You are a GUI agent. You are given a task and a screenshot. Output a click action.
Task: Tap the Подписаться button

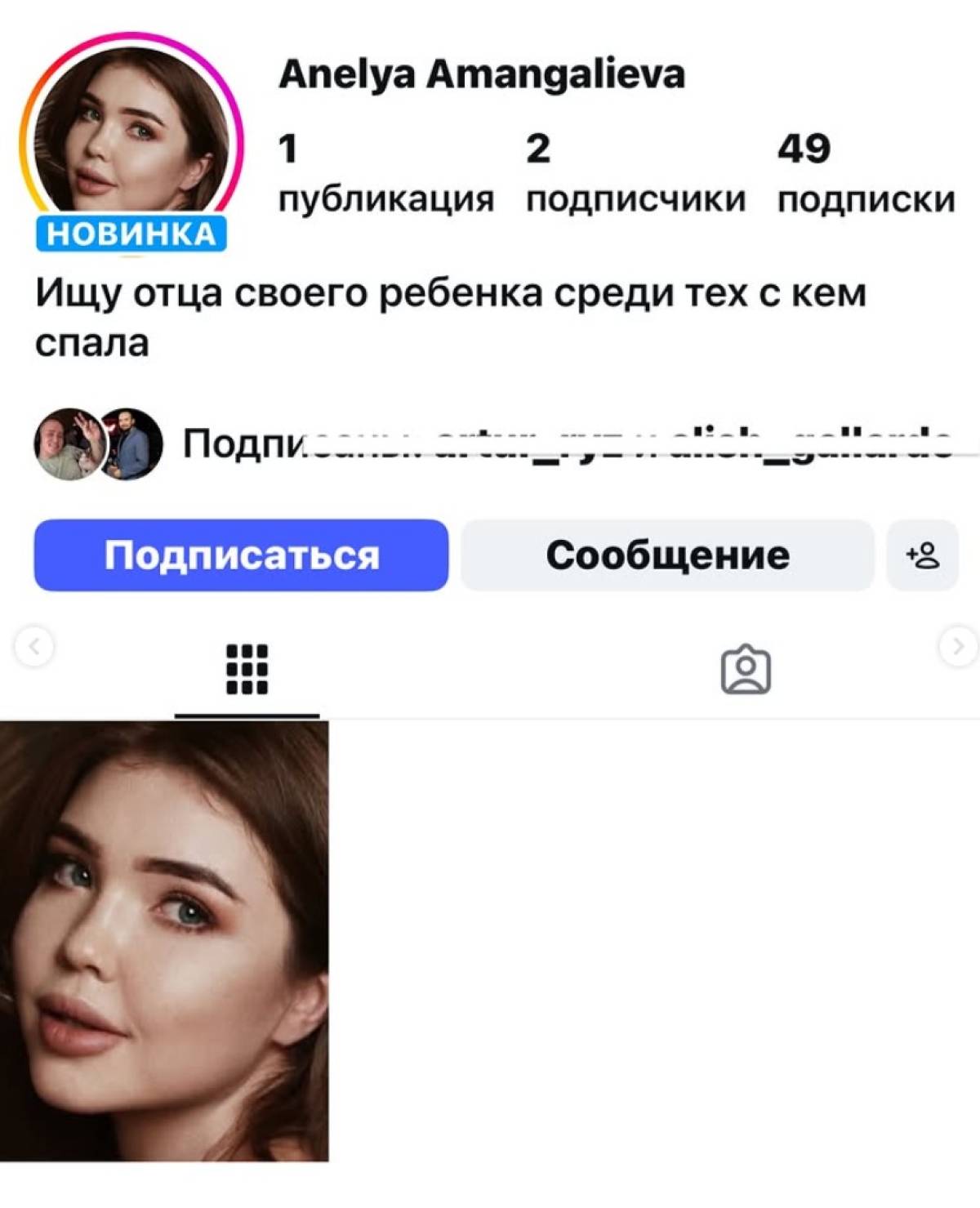(241, 555)
